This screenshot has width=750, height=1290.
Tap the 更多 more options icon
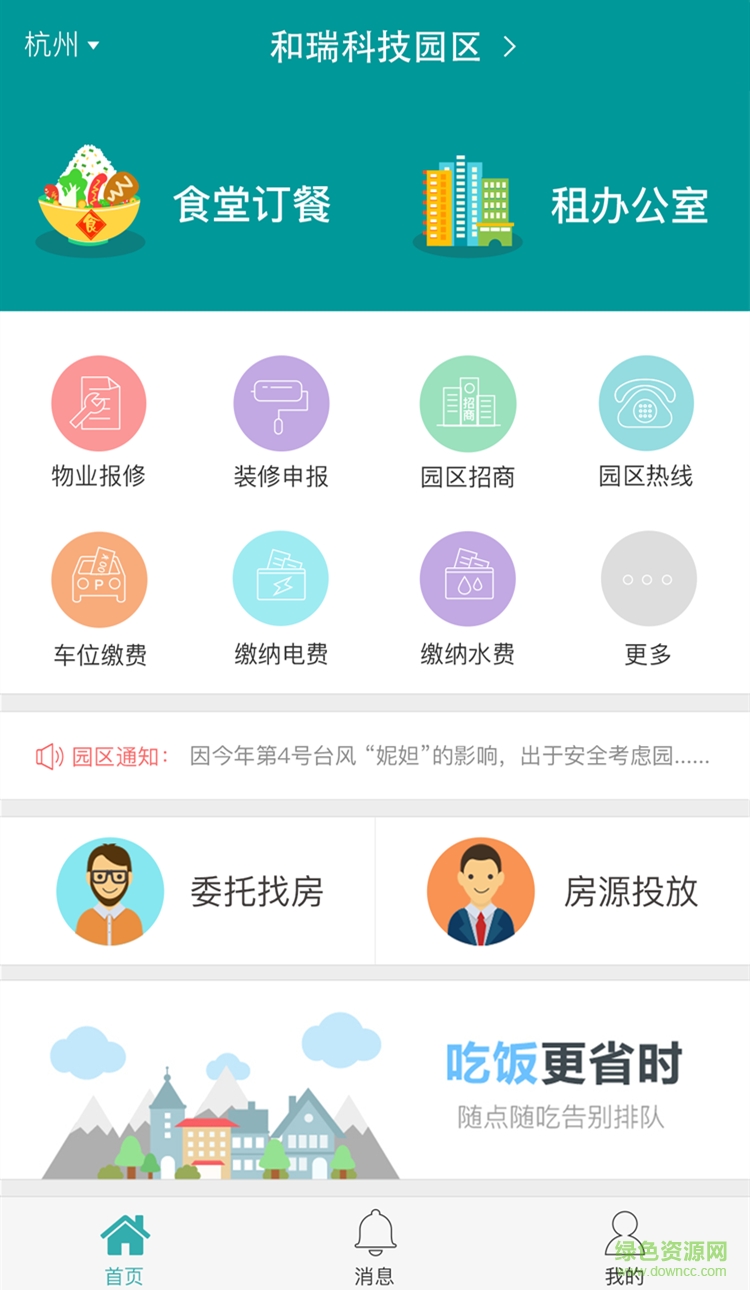click(647, 578)
